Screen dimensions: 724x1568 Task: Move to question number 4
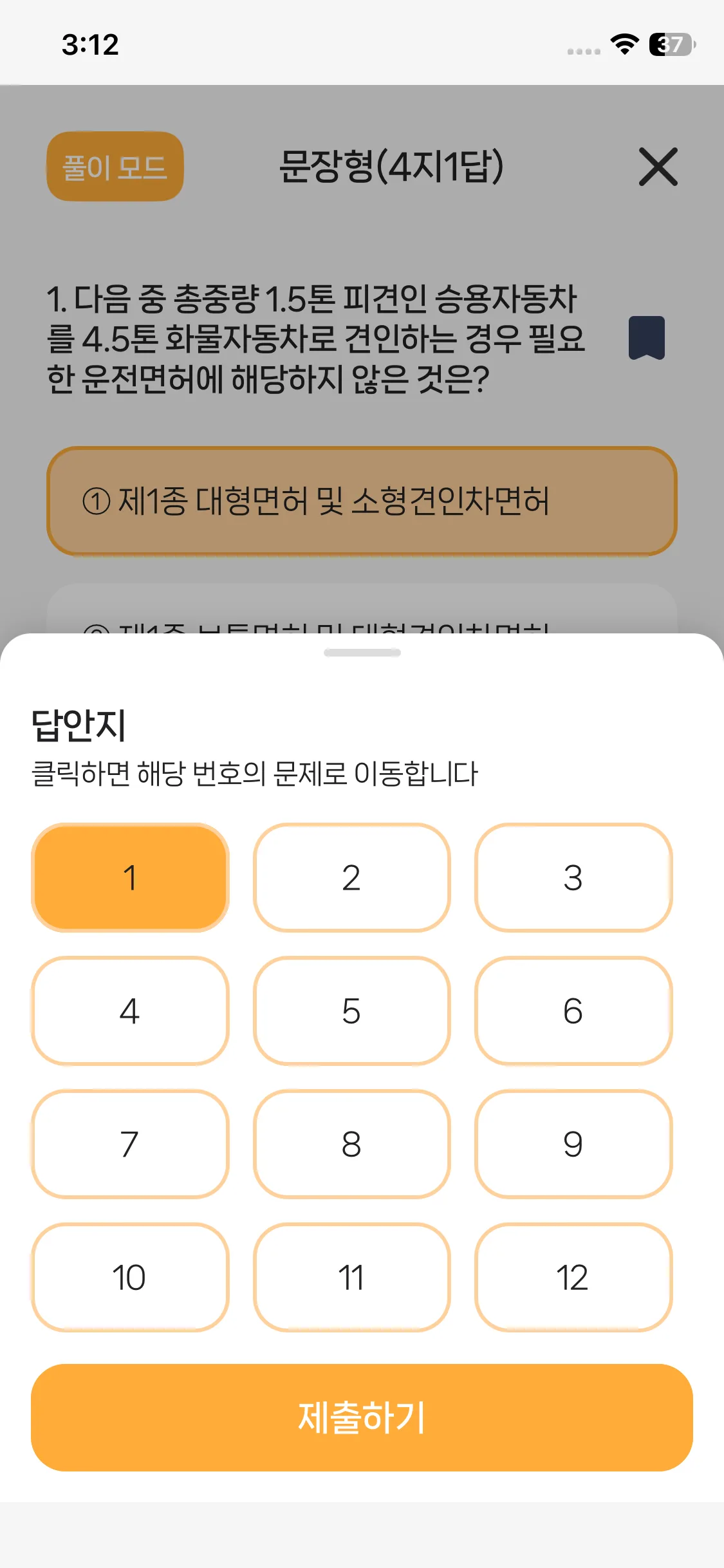(130, 1011)
